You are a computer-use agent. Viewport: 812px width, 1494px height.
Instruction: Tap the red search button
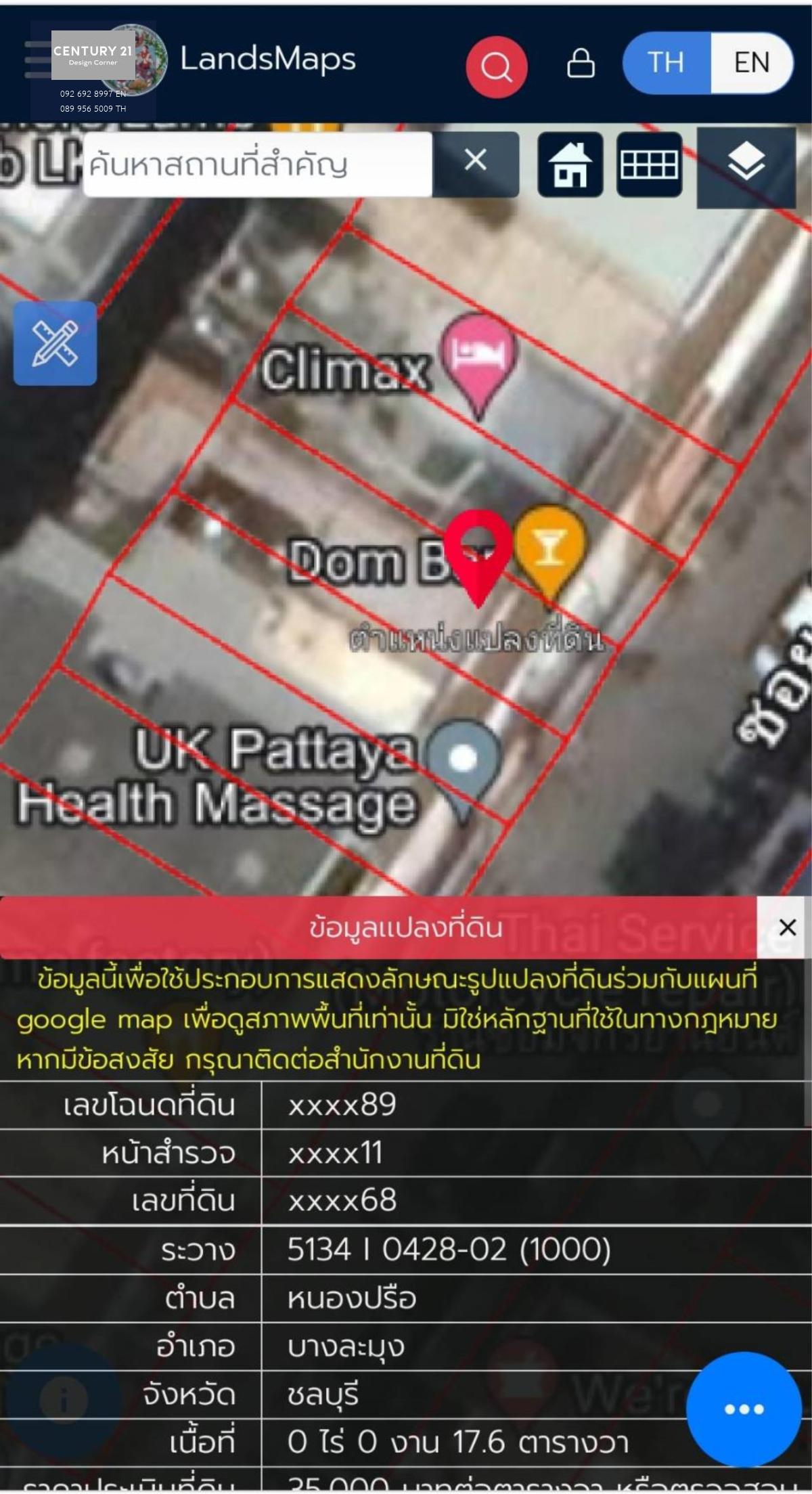pos(497,67)
